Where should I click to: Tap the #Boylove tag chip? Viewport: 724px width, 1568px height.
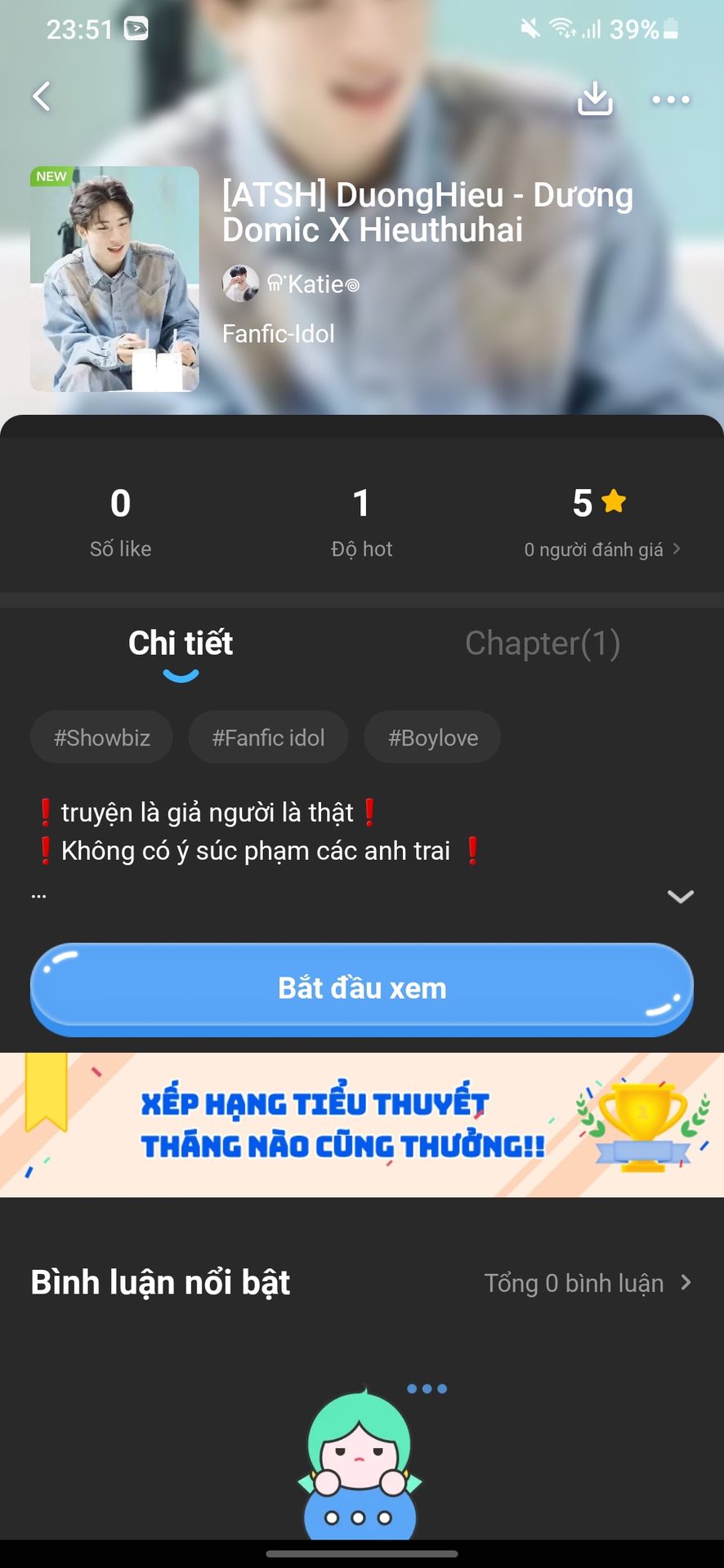point(432,737)
